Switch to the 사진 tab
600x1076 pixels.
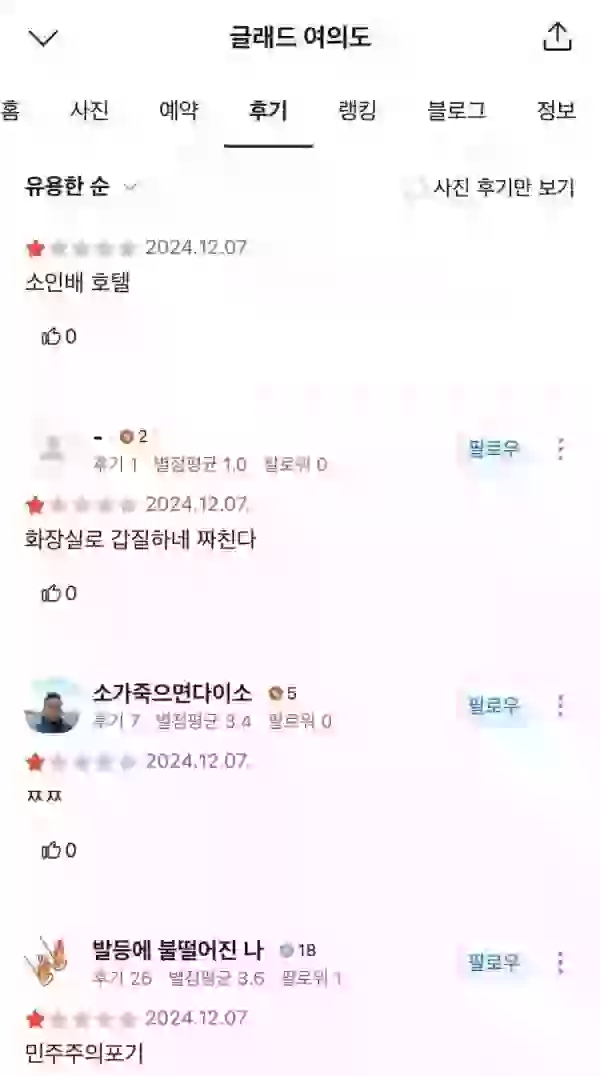tap(90, 111)
